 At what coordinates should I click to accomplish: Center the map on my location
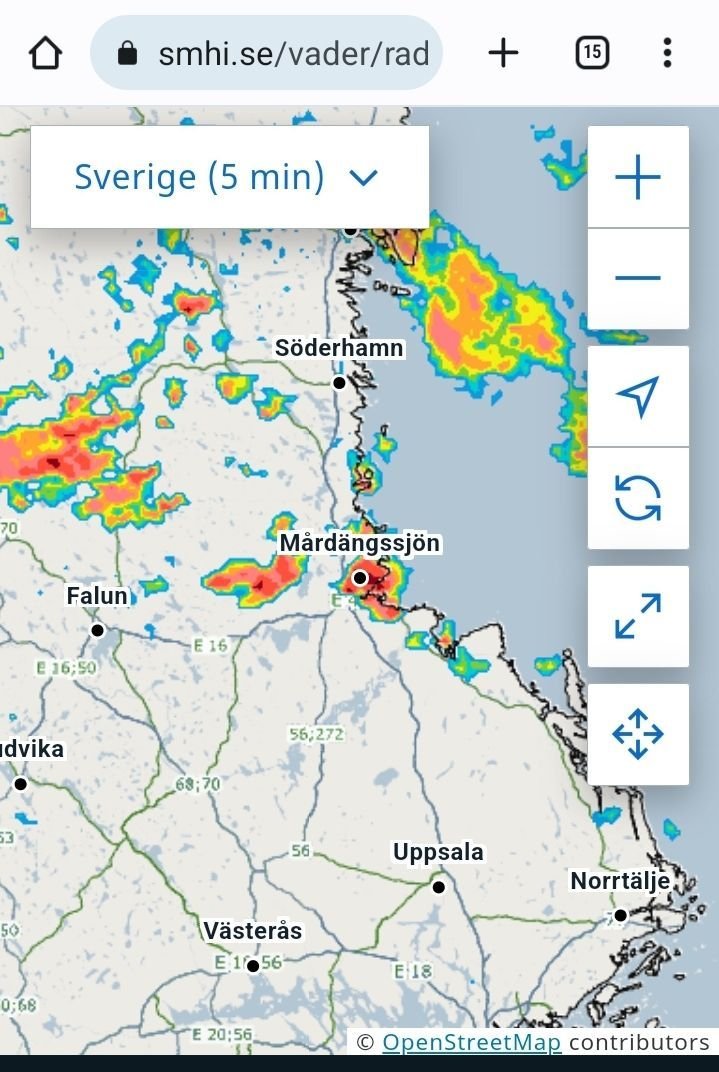pos(638,396)
